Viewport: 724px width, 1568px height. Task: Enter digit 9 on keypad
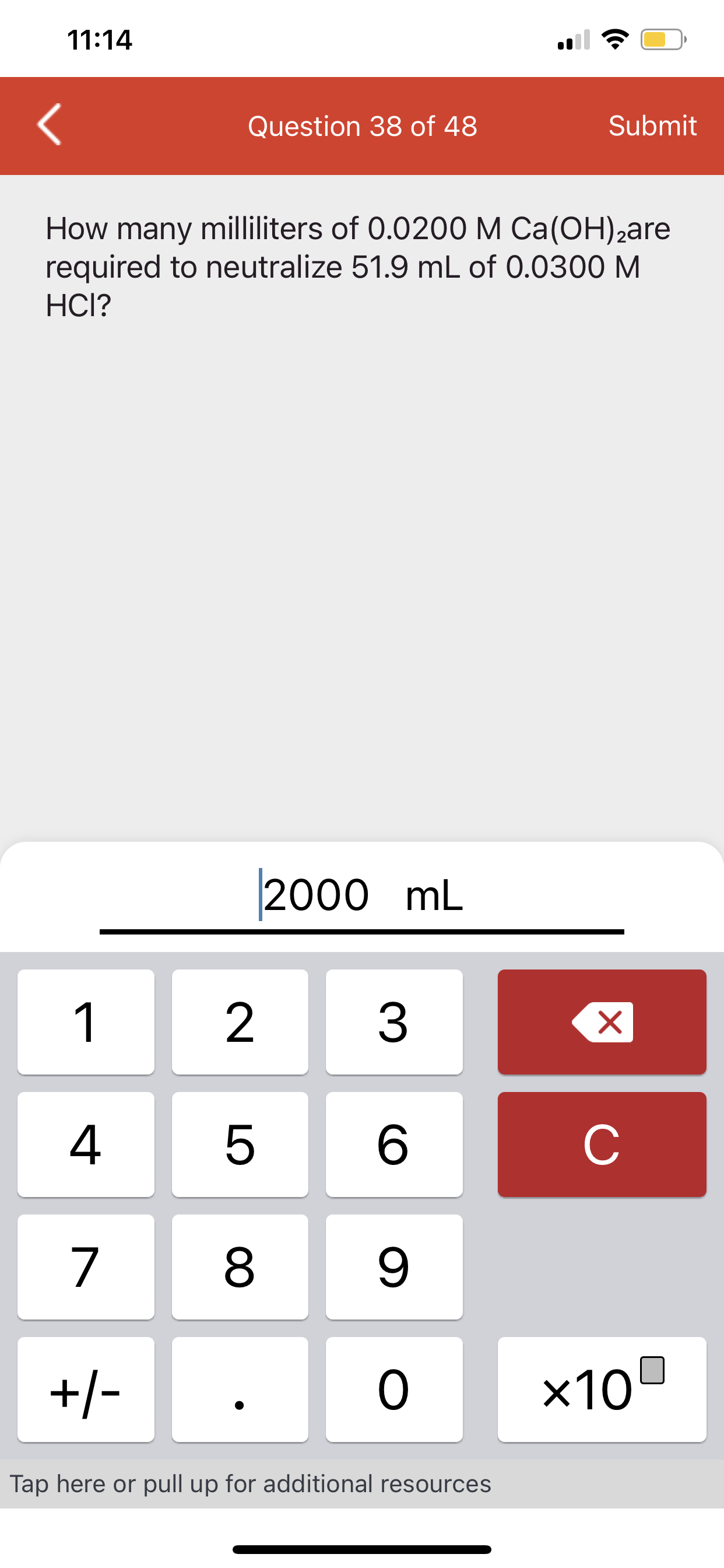[393, 1266]
